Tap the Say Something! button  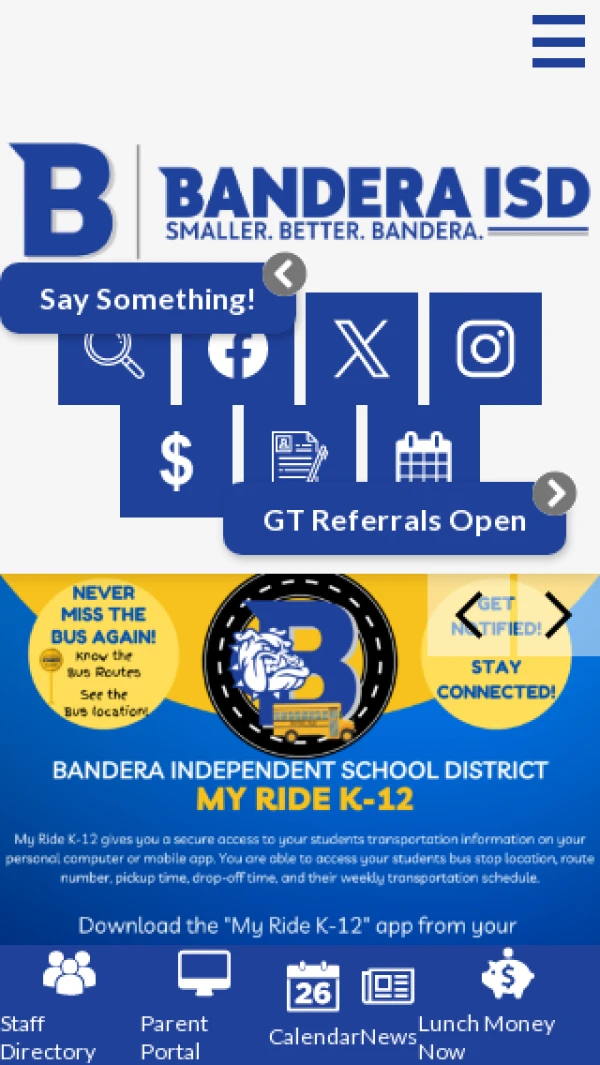147,299
